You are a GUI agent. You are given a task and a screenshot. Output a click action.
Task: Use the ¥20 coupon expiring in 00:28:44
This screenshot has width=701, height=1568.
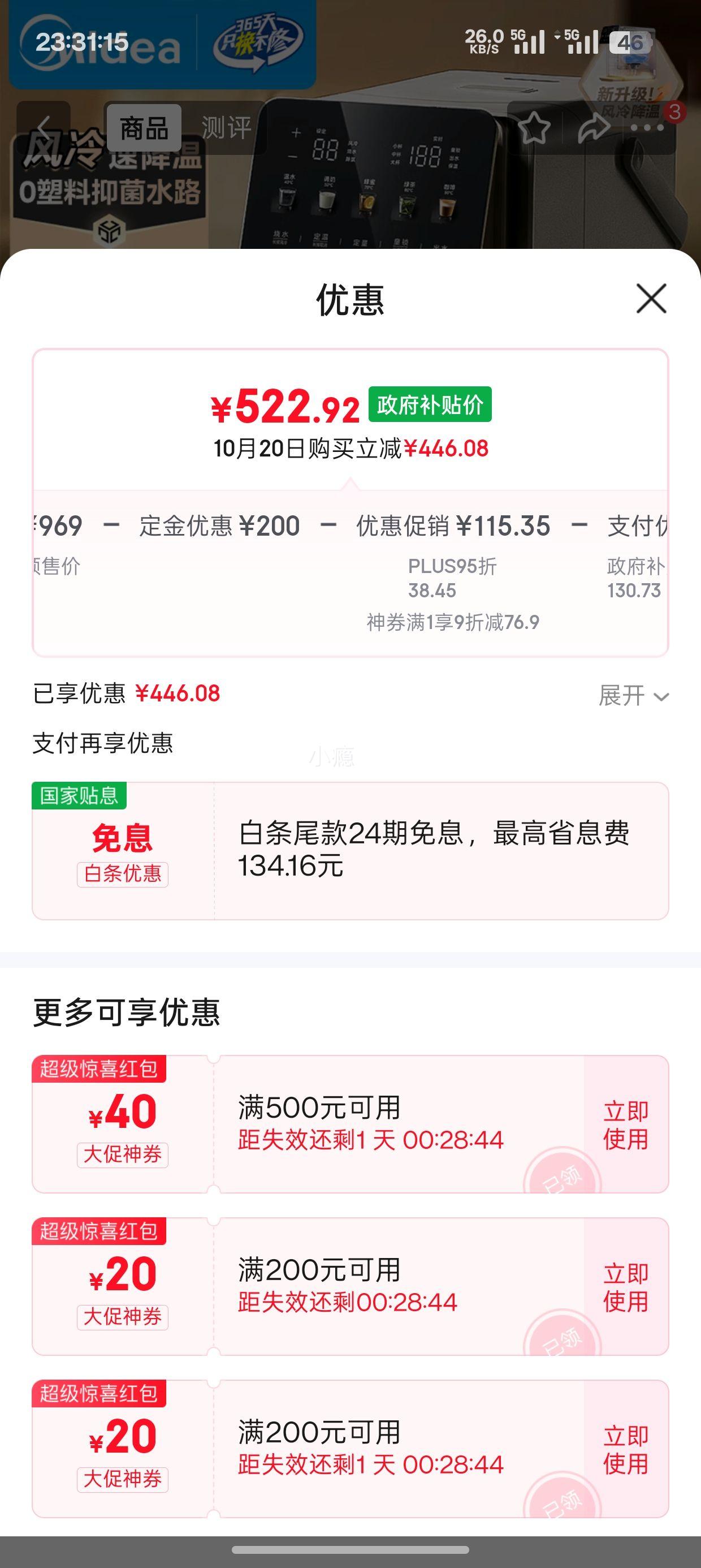[626, 1287]
